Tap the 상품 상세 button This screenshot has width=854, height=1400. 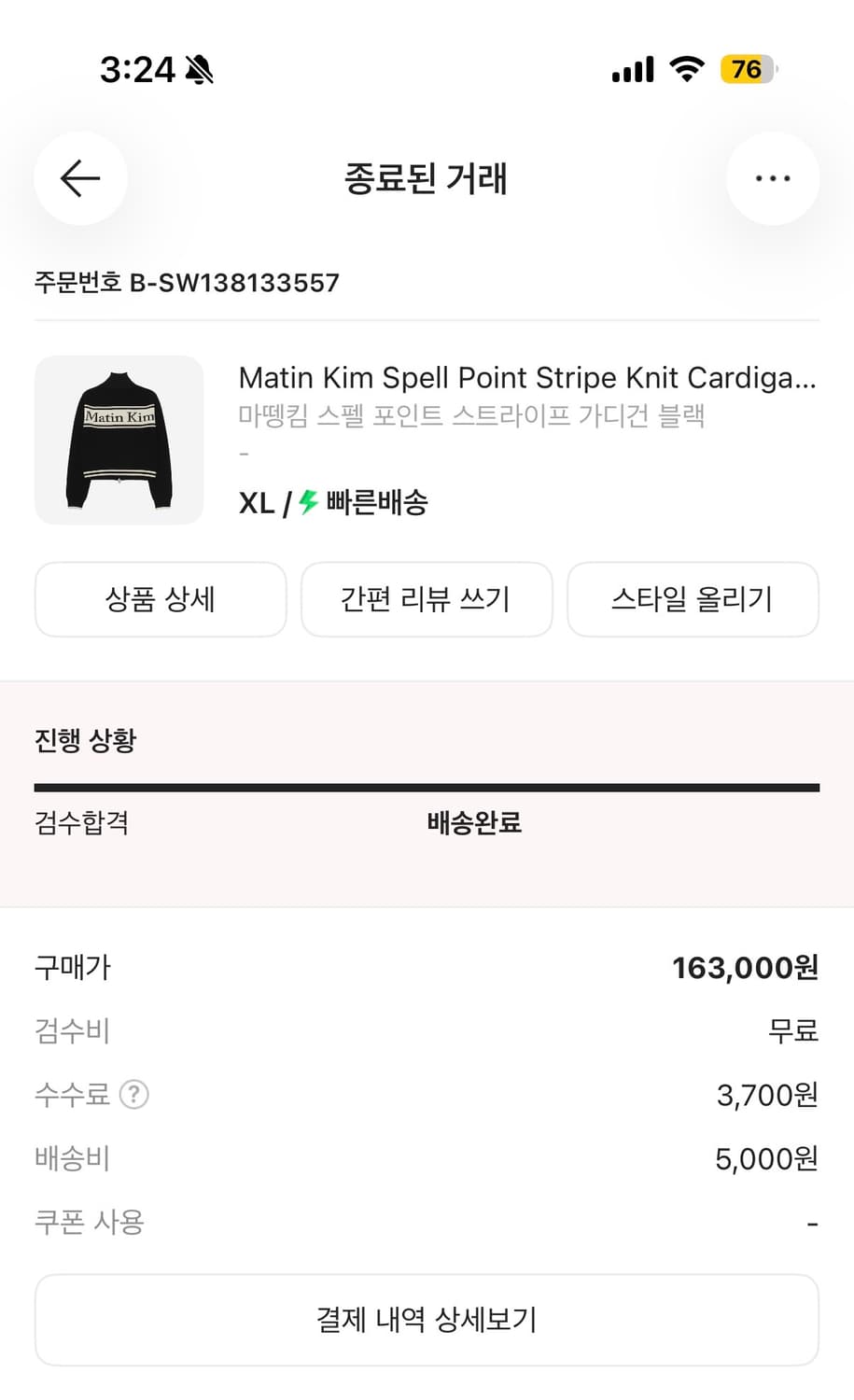[160, 600]
